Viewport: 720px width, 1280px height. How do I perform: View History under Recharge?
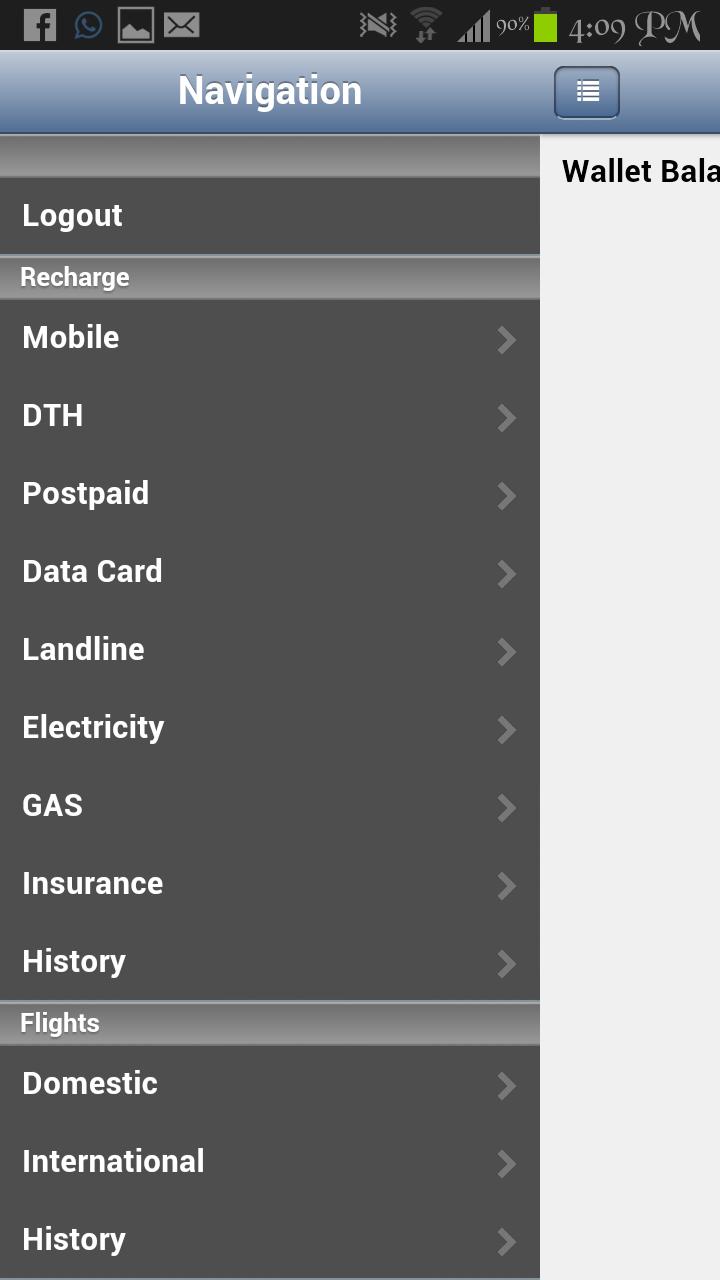tap(270, 962)
